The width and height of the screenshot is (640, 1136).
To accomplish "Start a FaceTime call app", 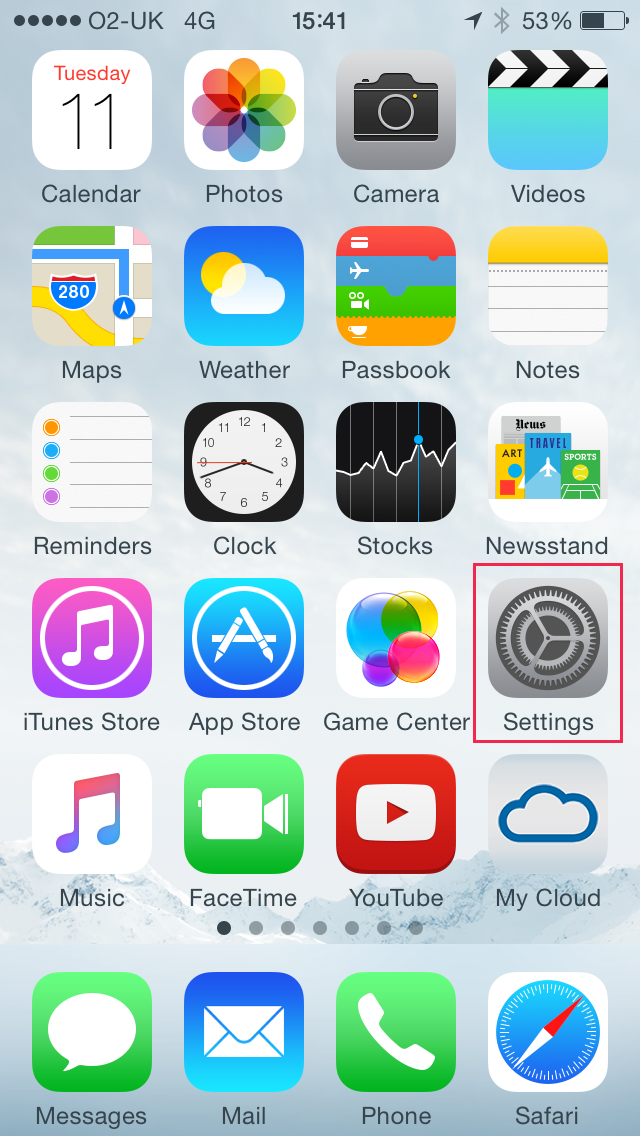I will click(244, 814).
